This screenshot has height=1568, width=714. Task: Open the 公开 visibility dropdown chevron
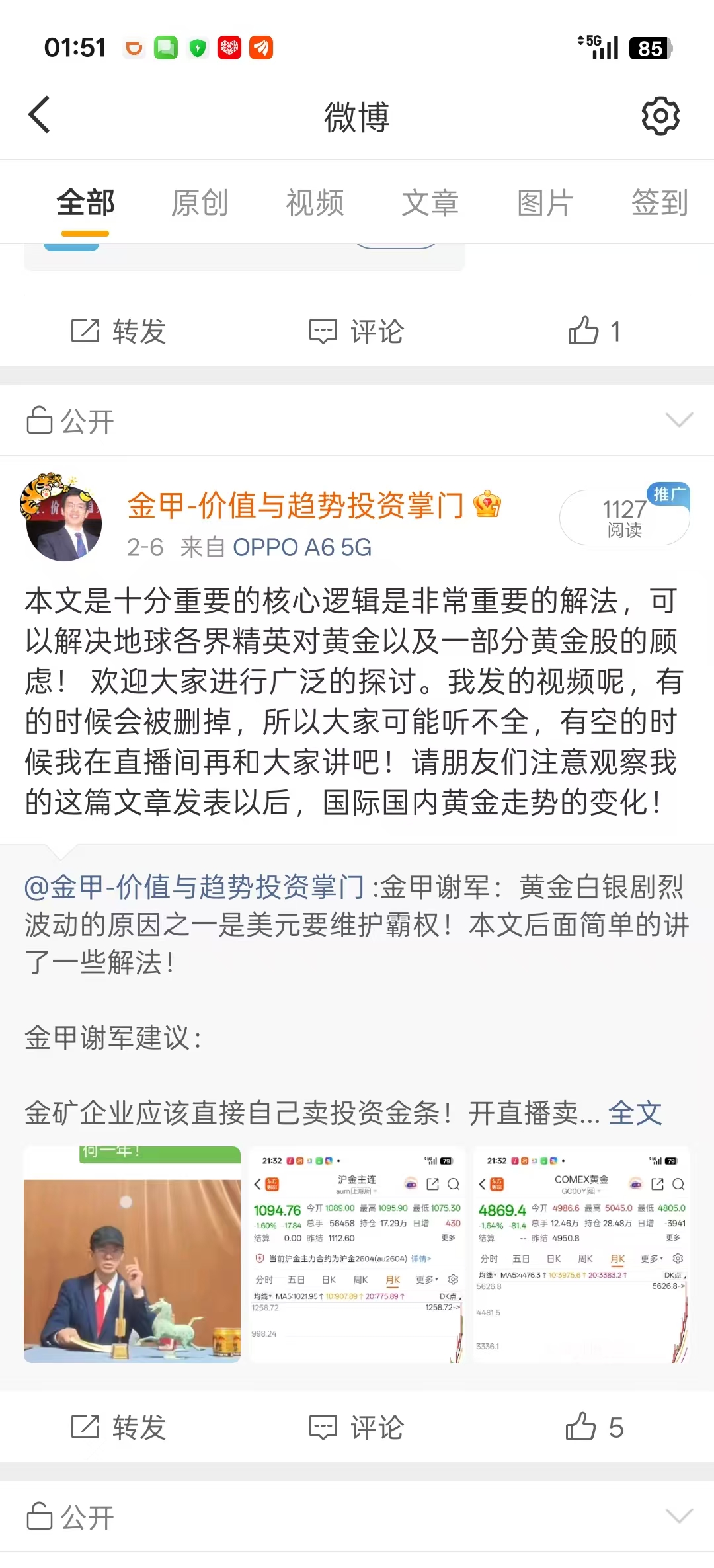click(679, 420)
